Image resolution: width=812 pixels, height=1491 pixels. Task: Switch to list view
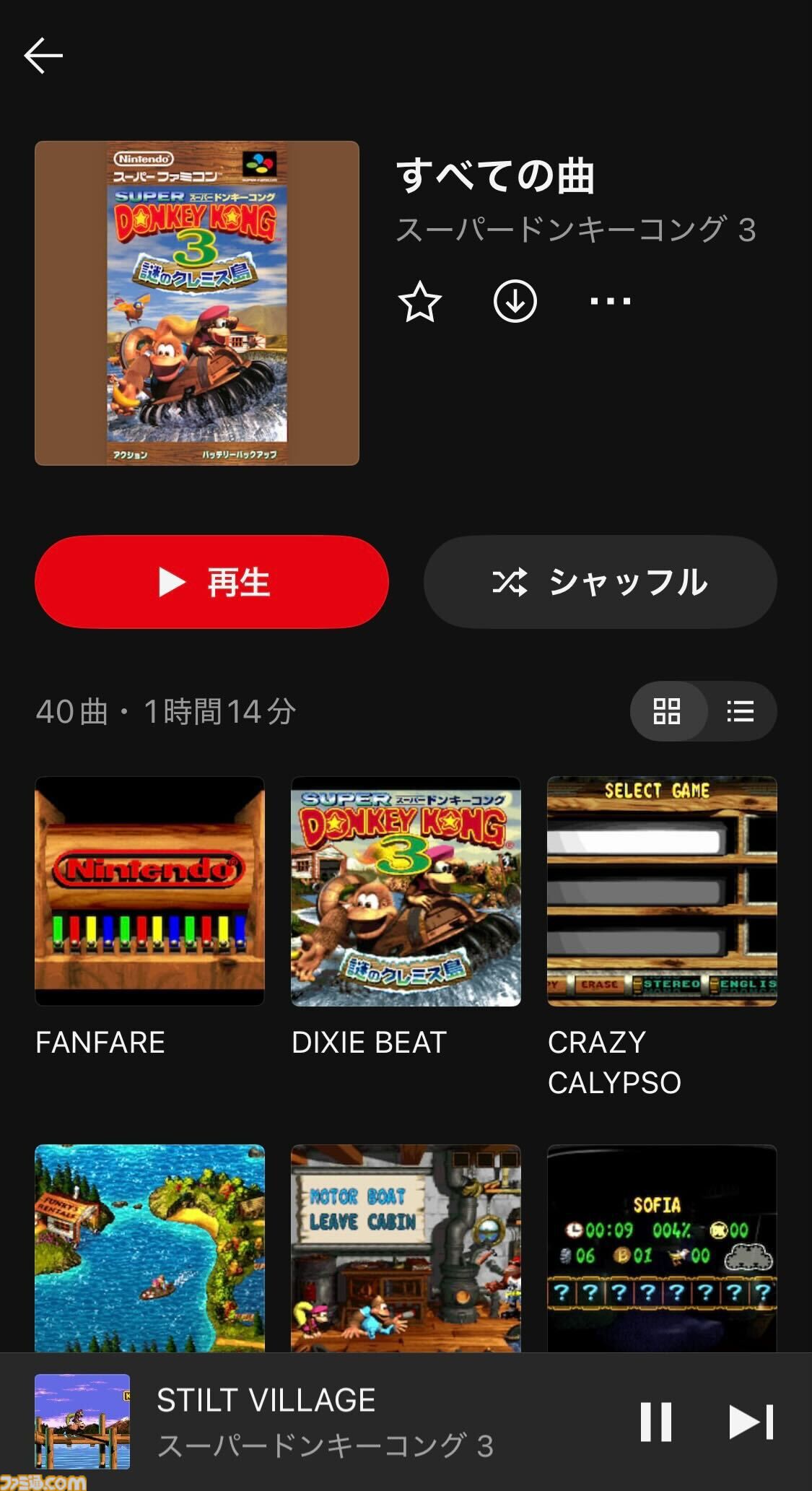(x=741, y=711)
